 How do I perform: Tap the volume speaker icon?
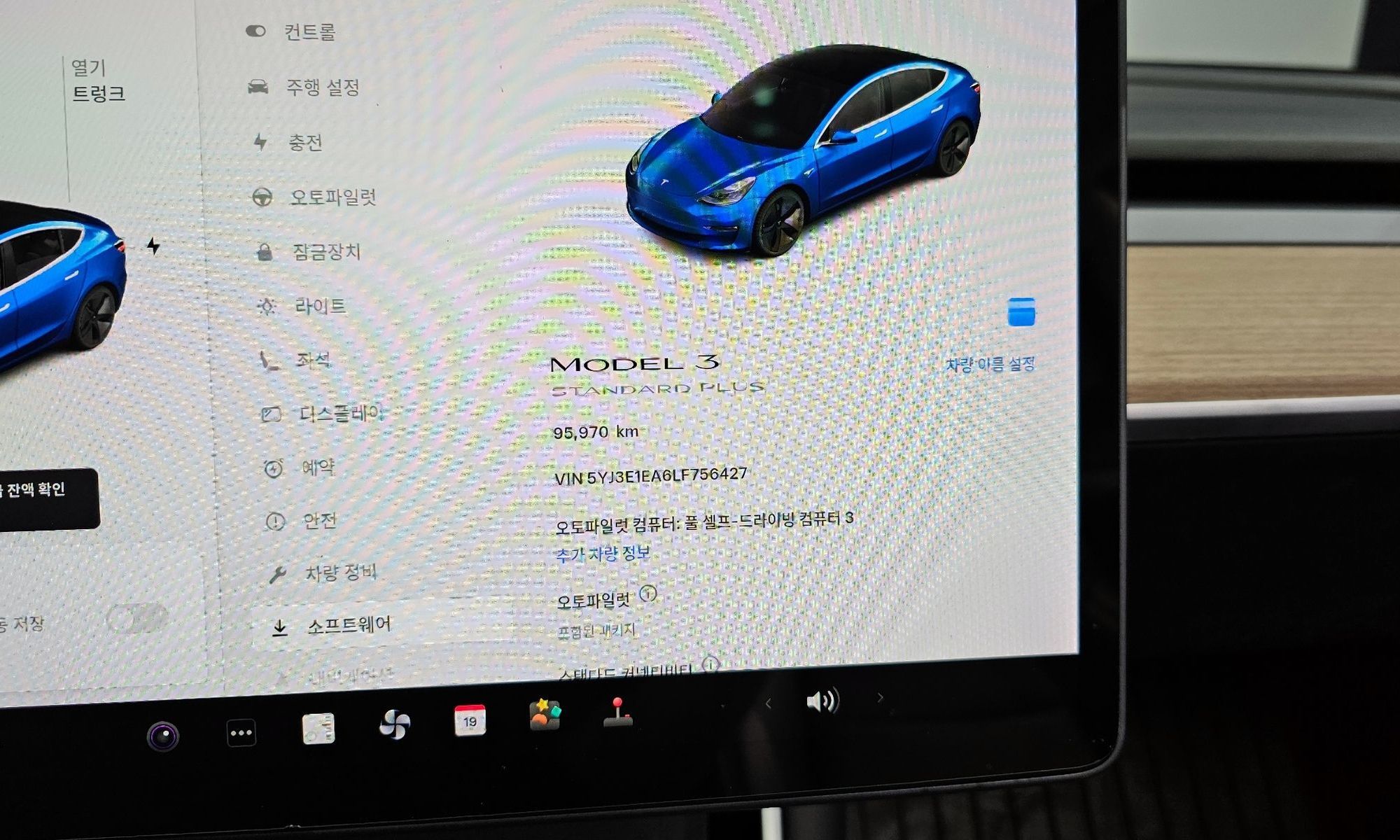pos(822,700)
